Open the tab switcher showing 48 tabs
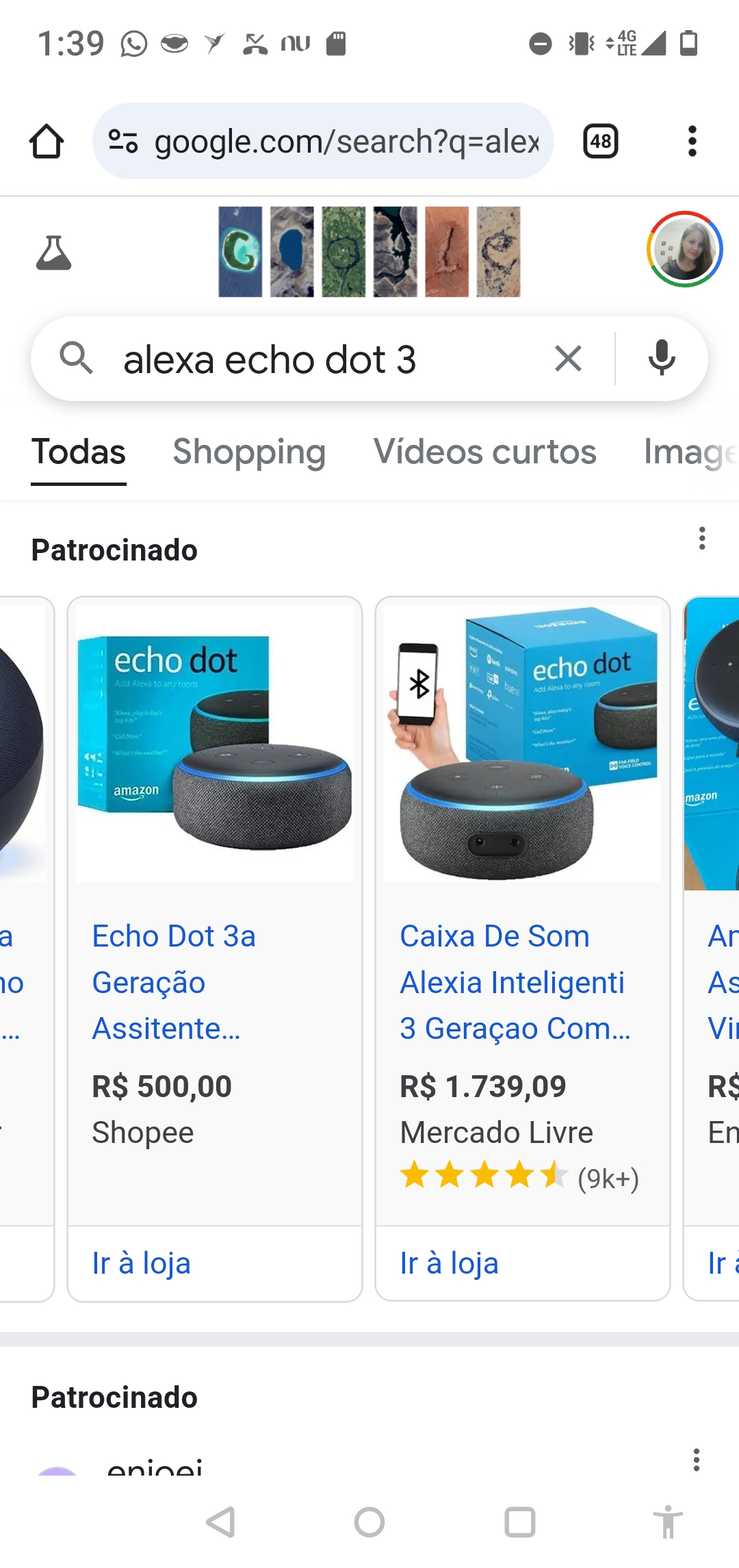The image size is (739, 1568). 599,141
